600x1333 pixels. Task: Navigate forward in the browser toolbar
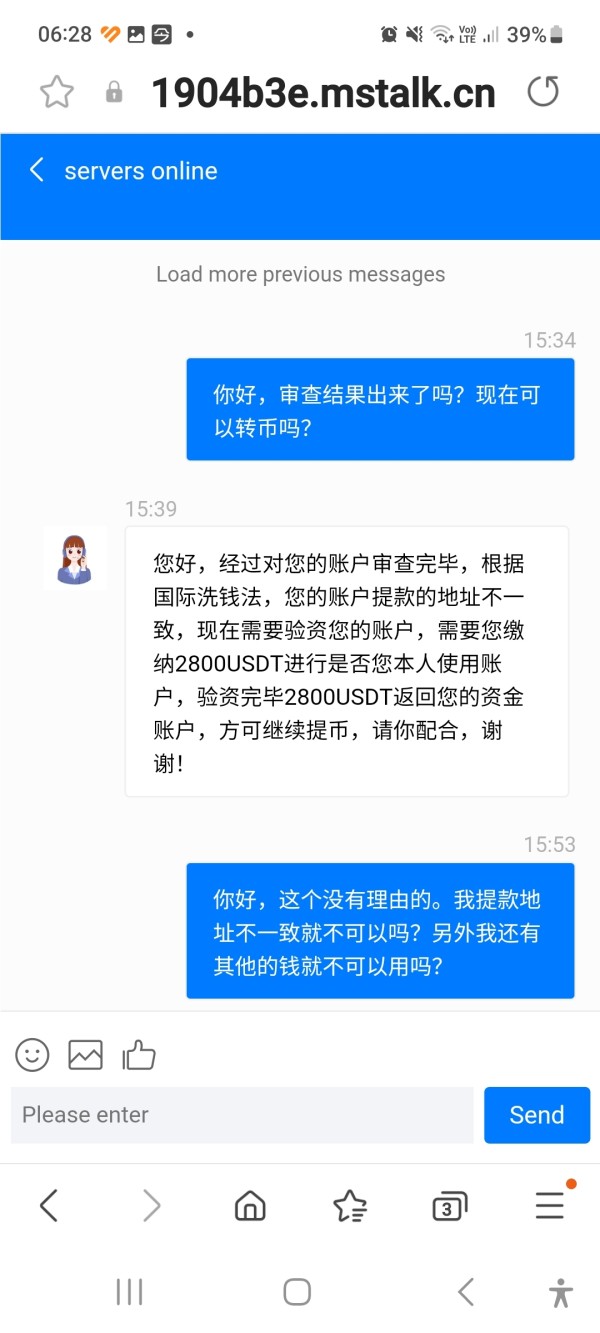click(151, 1206)
